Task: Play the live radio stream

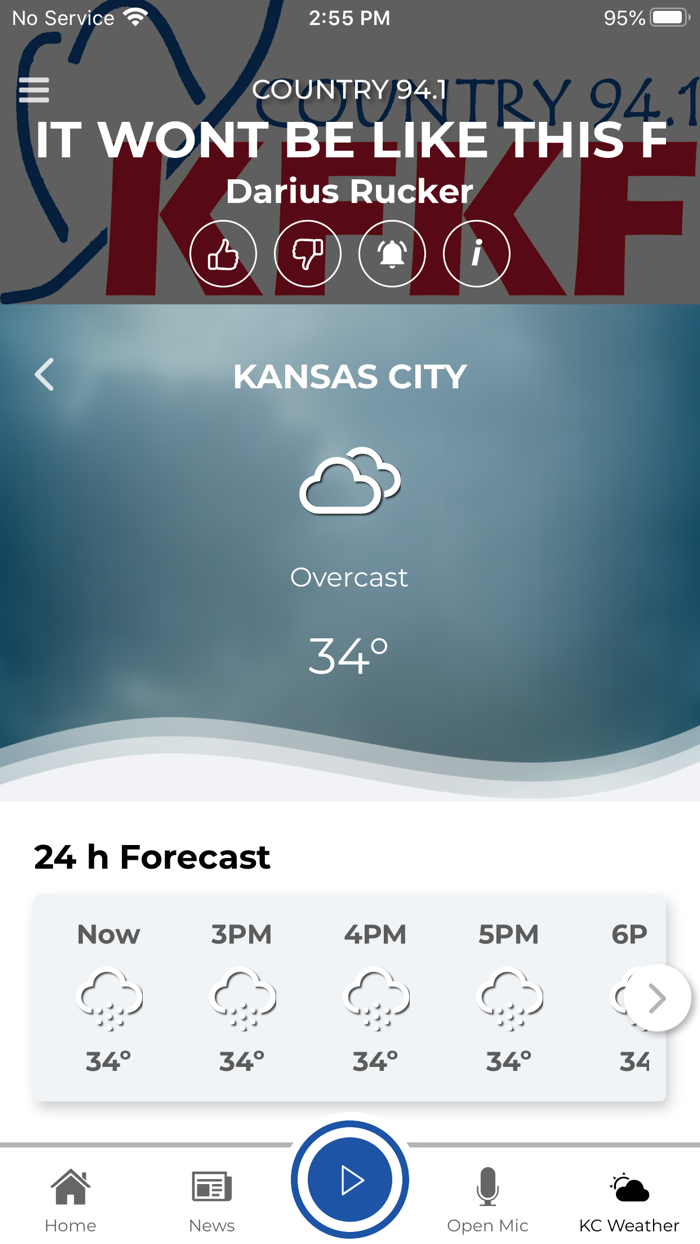Action: point(350,1181)
